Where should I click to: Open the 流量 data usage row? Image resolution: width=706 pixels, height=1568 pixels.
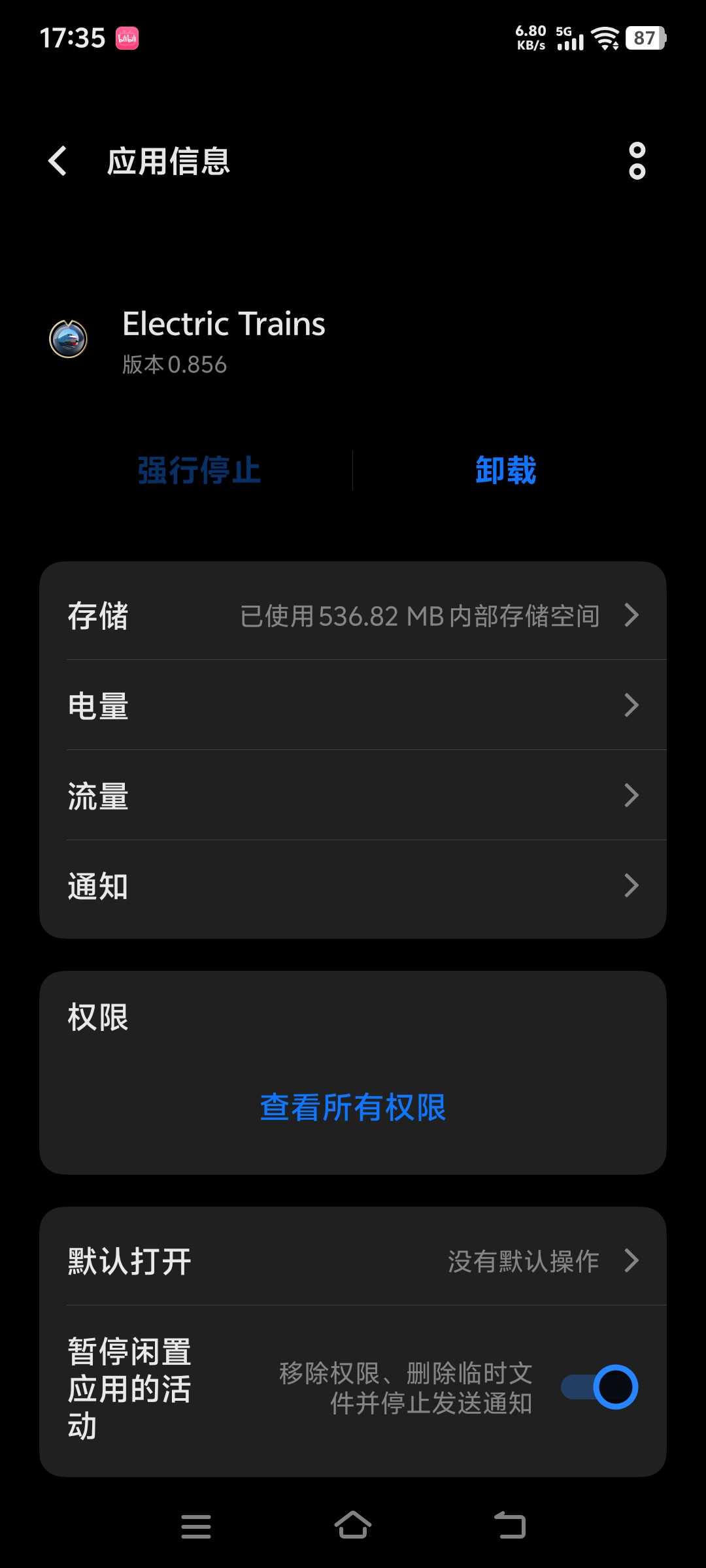tap(353, 796)
